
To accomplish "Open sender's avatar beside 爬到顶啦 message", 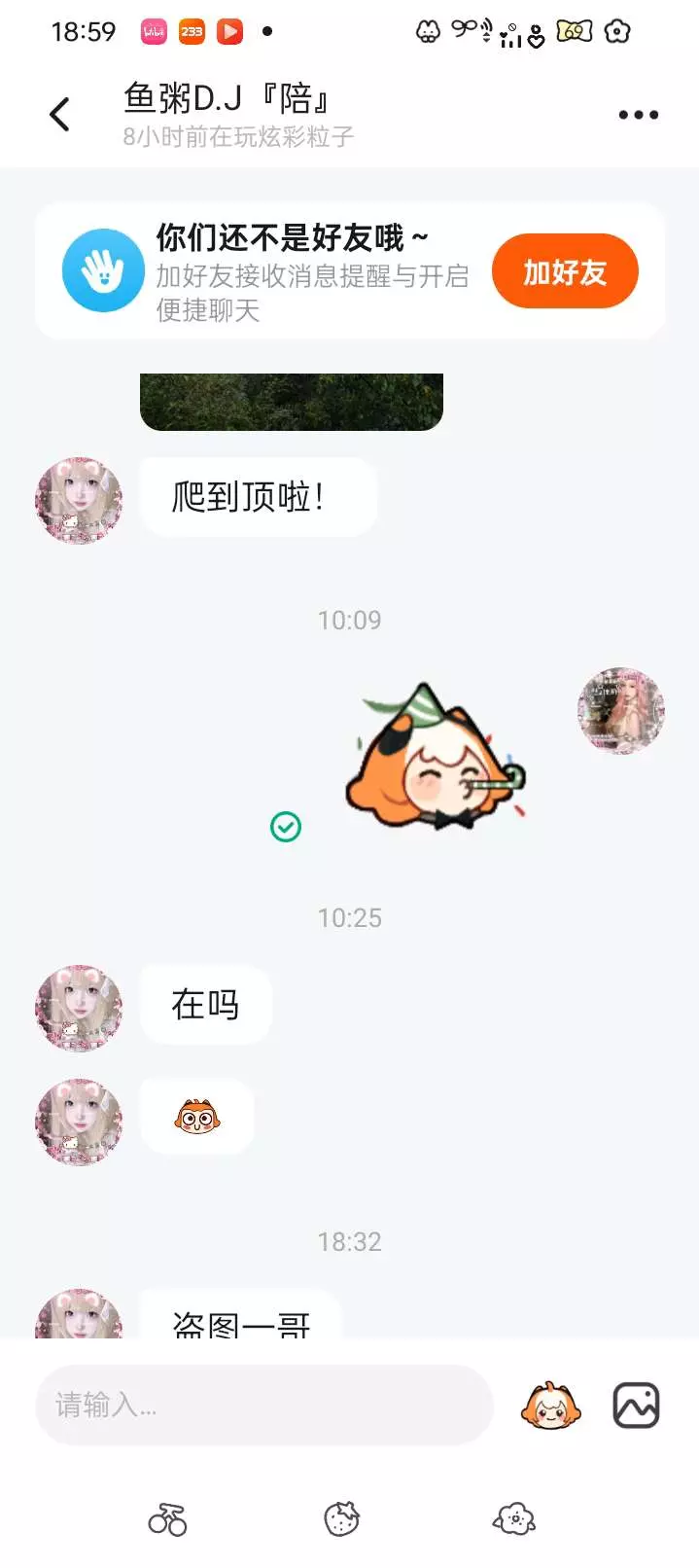I will (x=79, y=500).
